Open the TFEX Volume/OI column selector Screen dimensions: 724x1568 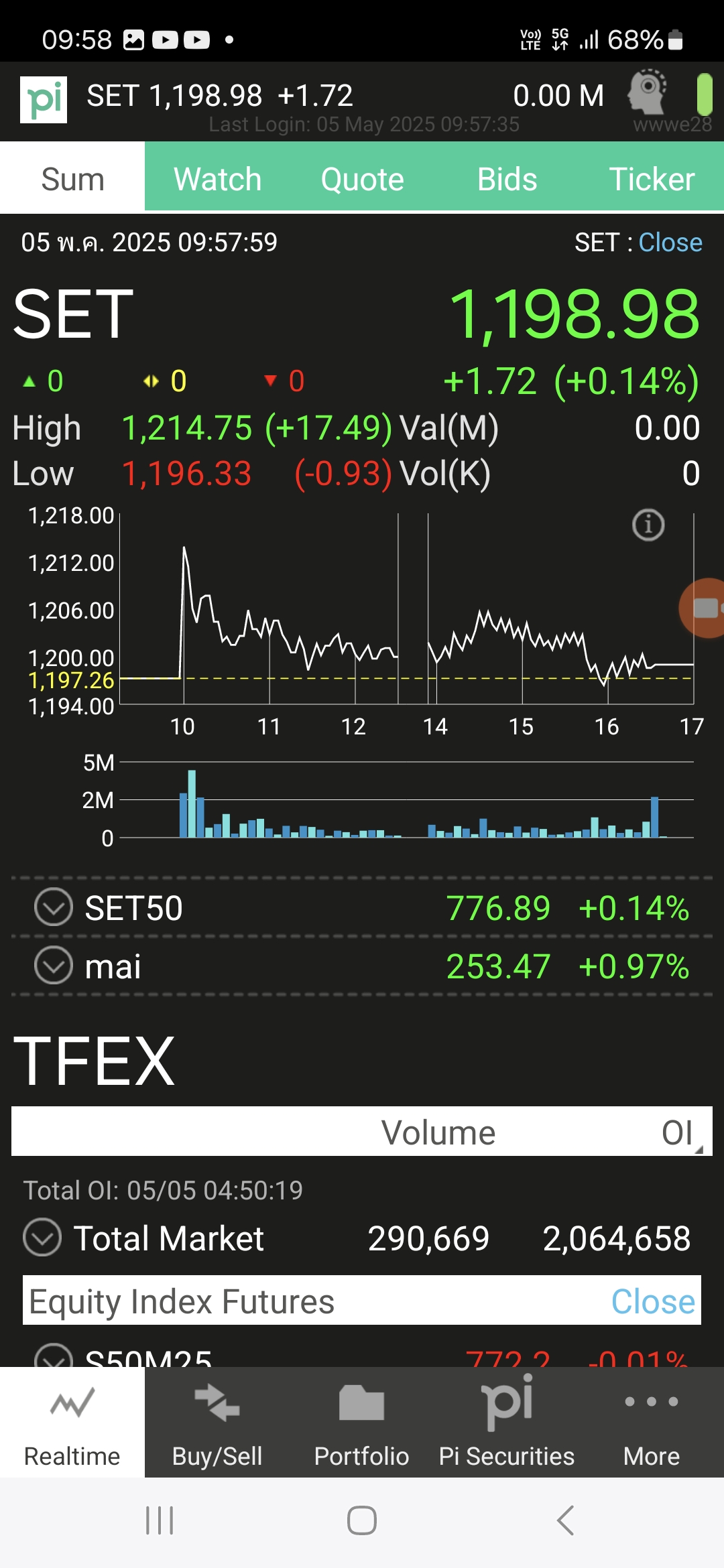click(362, 1132)
